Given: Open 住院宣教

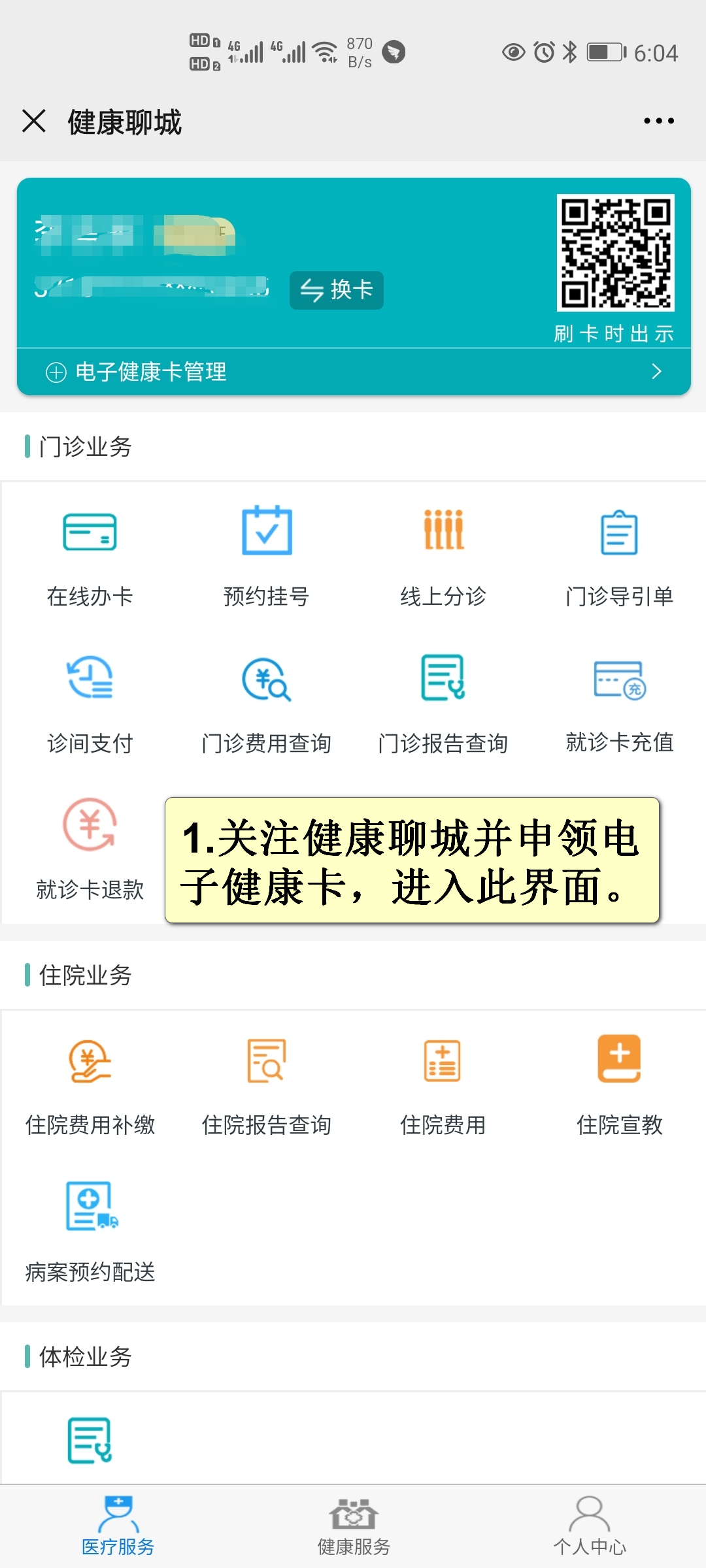Looking at the screenshot, I should tap(619, 1085).
